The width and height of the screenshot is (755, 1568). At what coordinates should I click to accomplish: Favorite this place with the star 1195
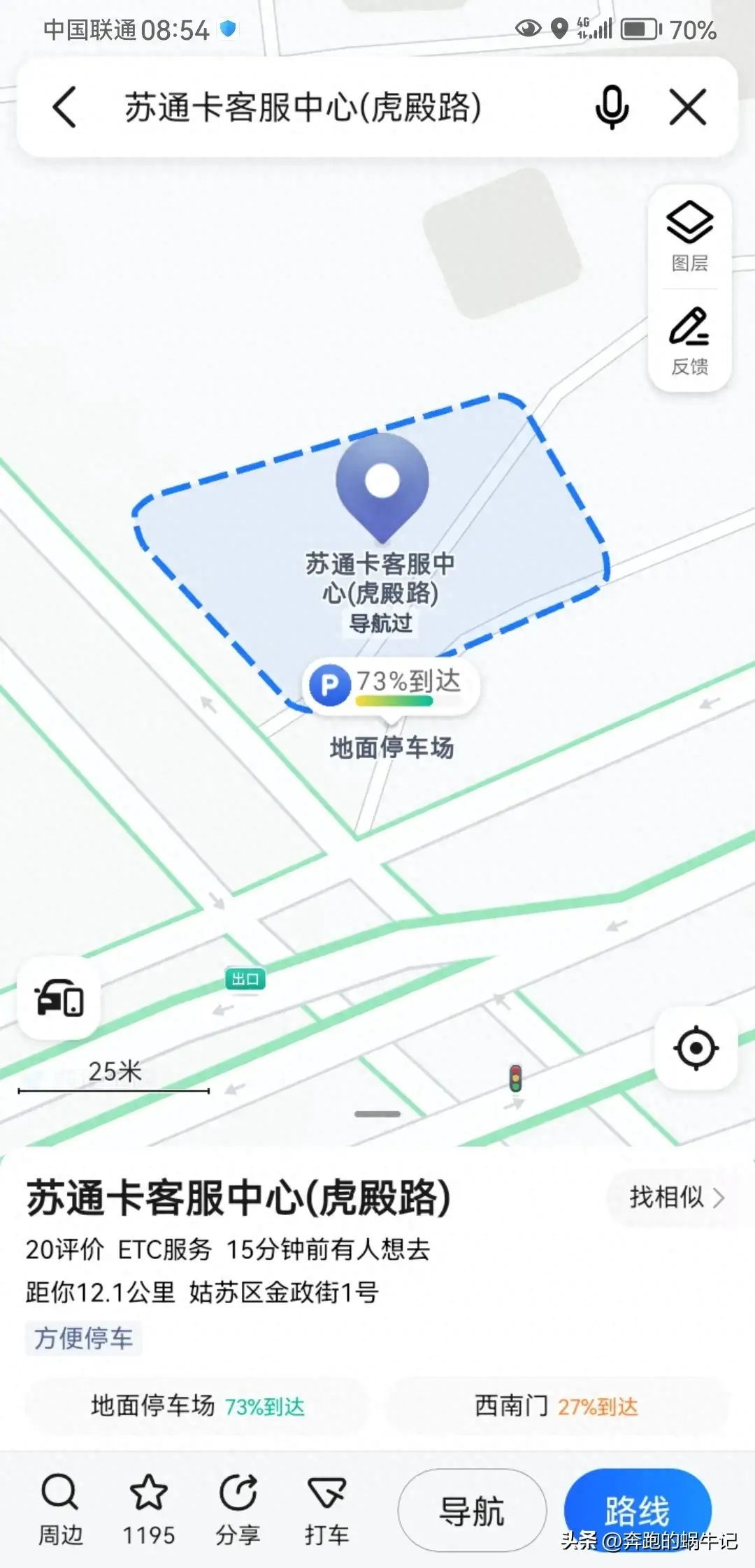pos(149,1509)
